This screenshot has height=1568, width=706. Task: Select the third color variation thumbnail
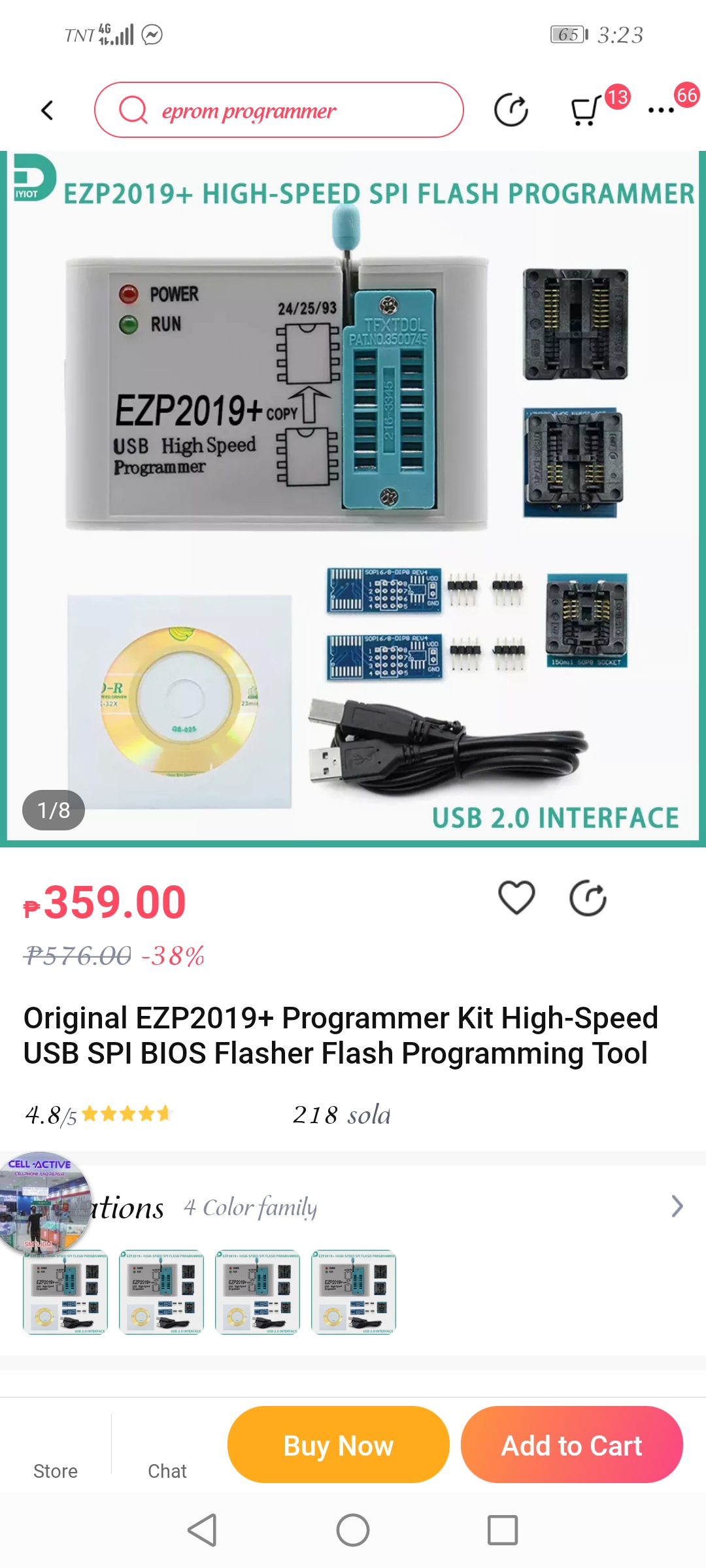[258, 1292]
